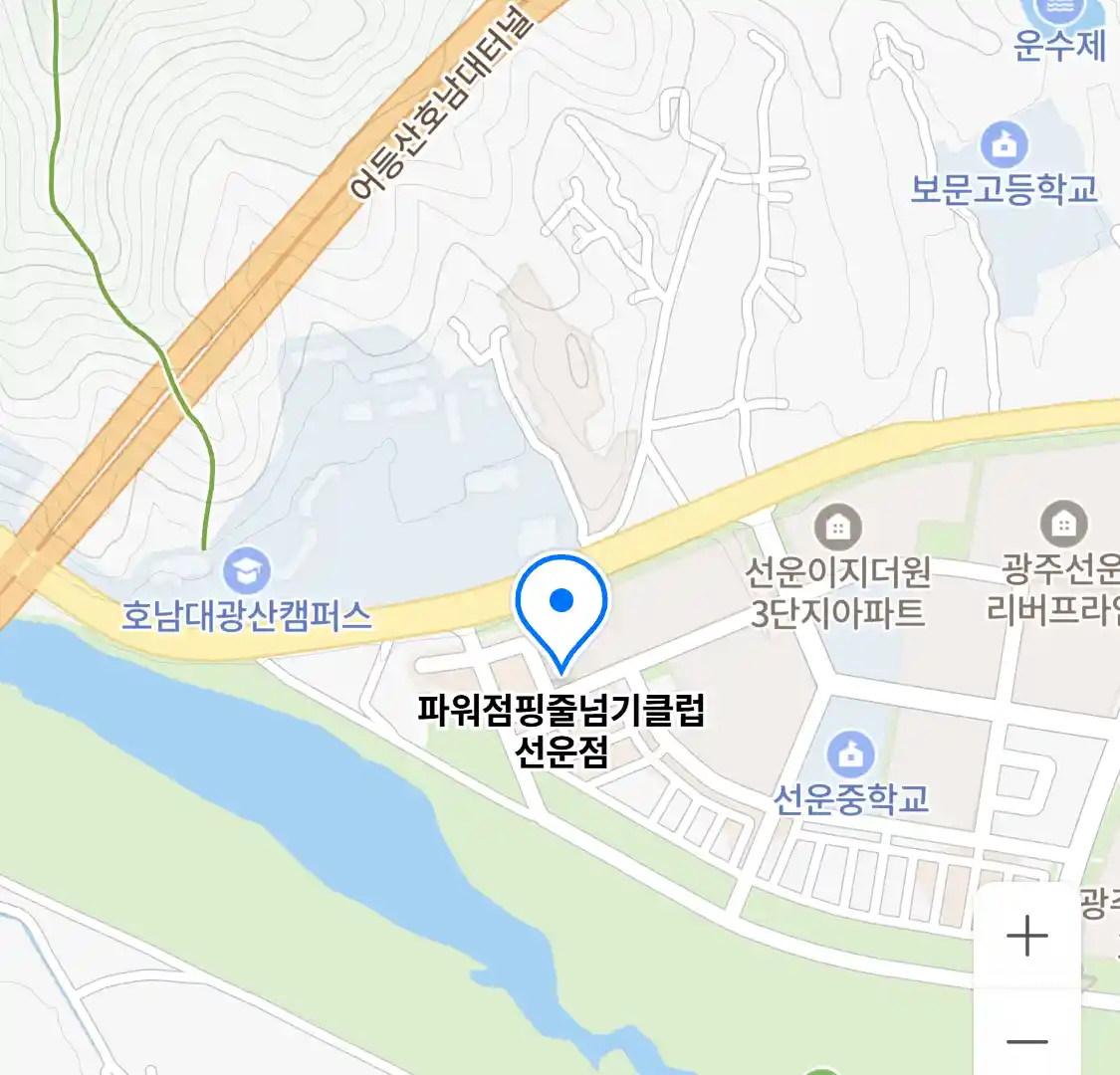Zoom out with the minus button
This screenshot has height=1075, width=1120.
click(1026, 1041)
